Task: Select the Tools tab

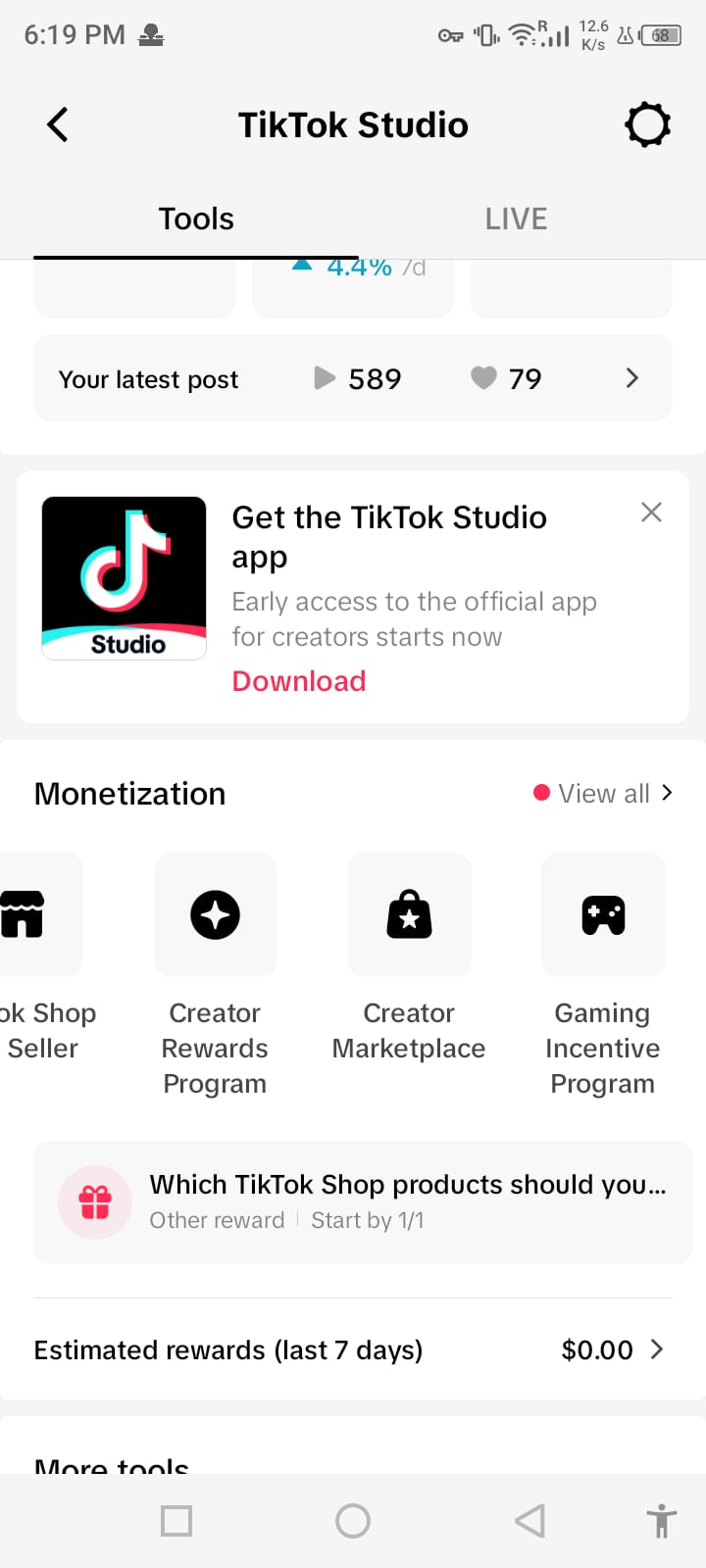Action: [x=196, y=219]
